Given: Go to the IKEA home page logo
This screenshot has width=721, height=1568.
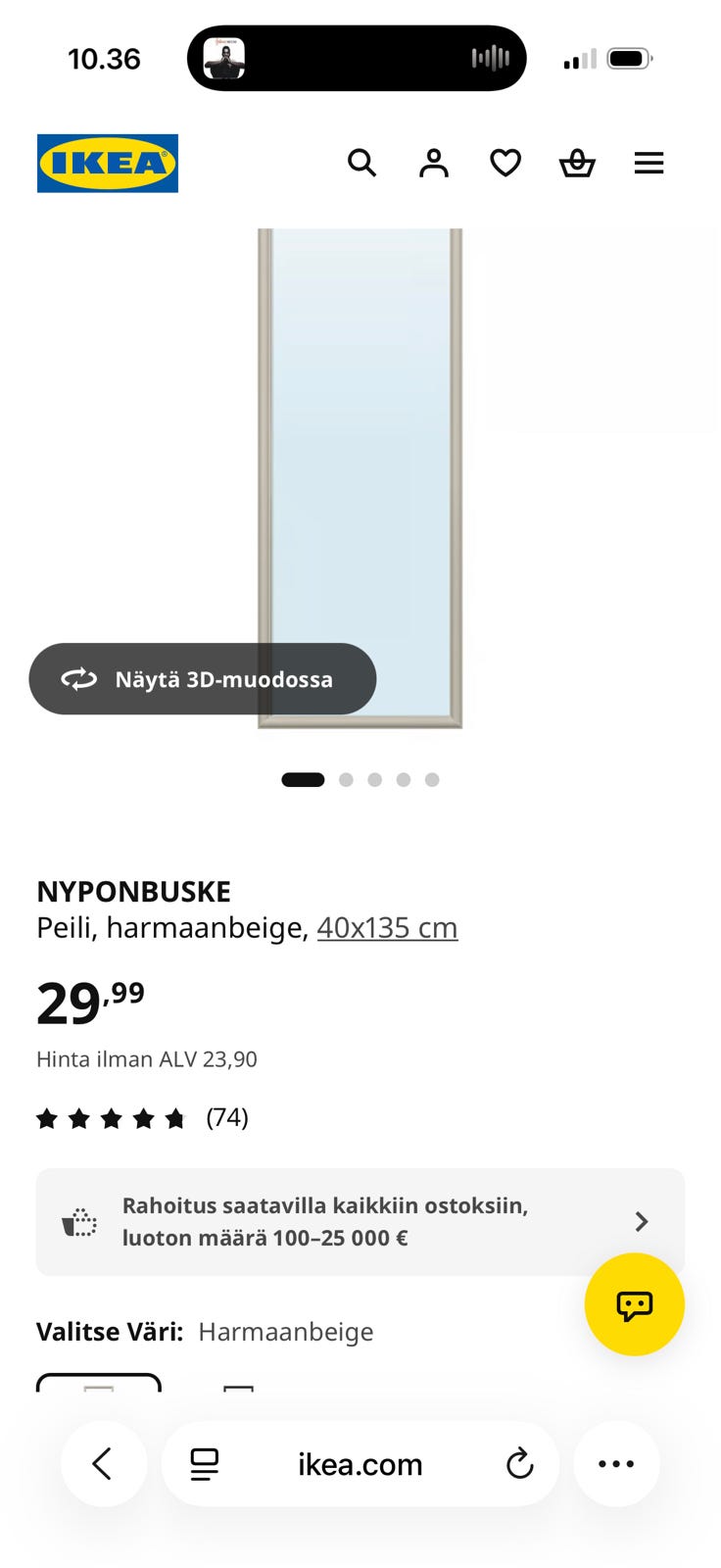Looking at the screenshot, I should pyautogui.click(x=108, y=164).
